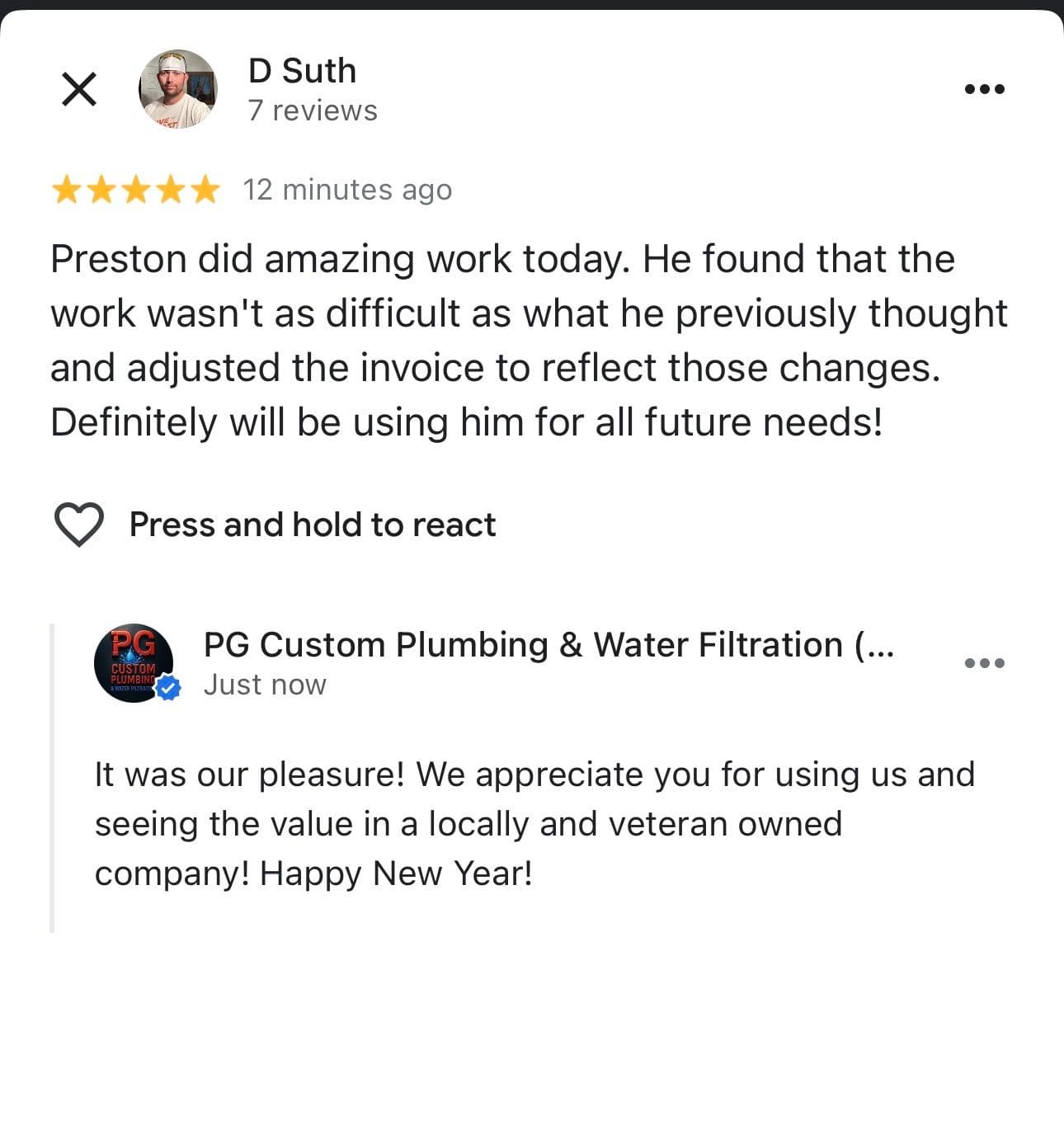Click the PG Custom Plumbing logo
Viewport: 1064px width, 1130px height.
(134, 662)
